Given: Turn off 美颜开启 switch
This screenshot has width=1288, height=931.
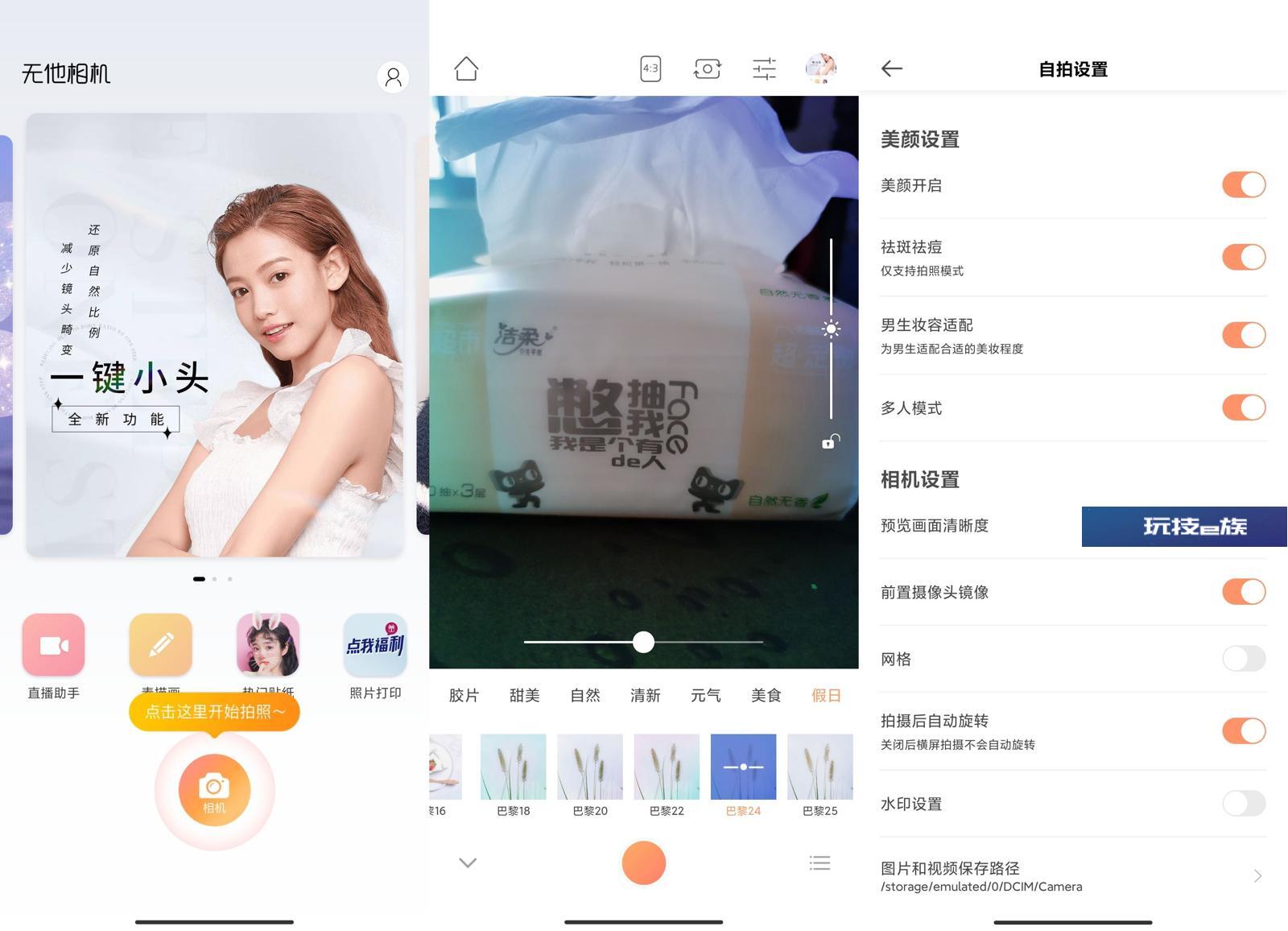Looking at the screenshot, I should pyautogui.click(x=1243, y=184).
